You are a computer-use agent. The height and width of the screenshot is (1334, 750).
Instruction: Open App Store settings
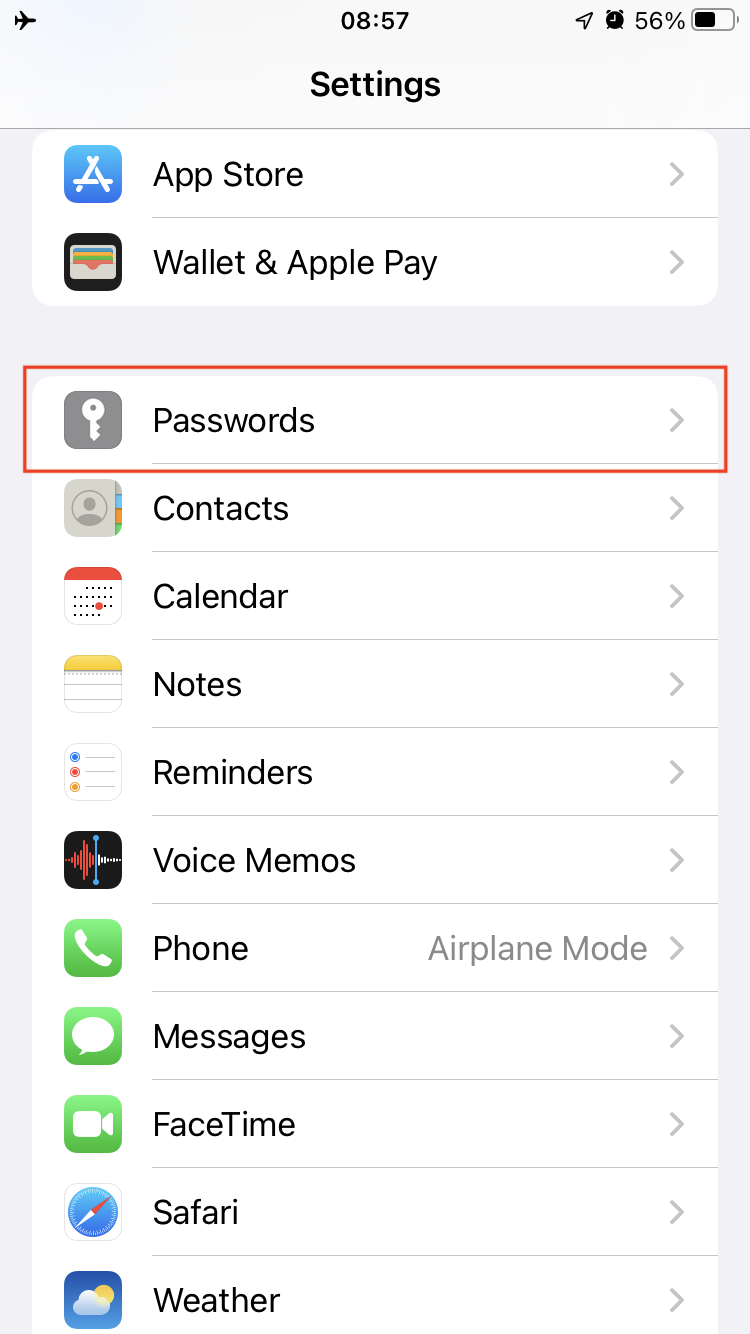(375, 174)
